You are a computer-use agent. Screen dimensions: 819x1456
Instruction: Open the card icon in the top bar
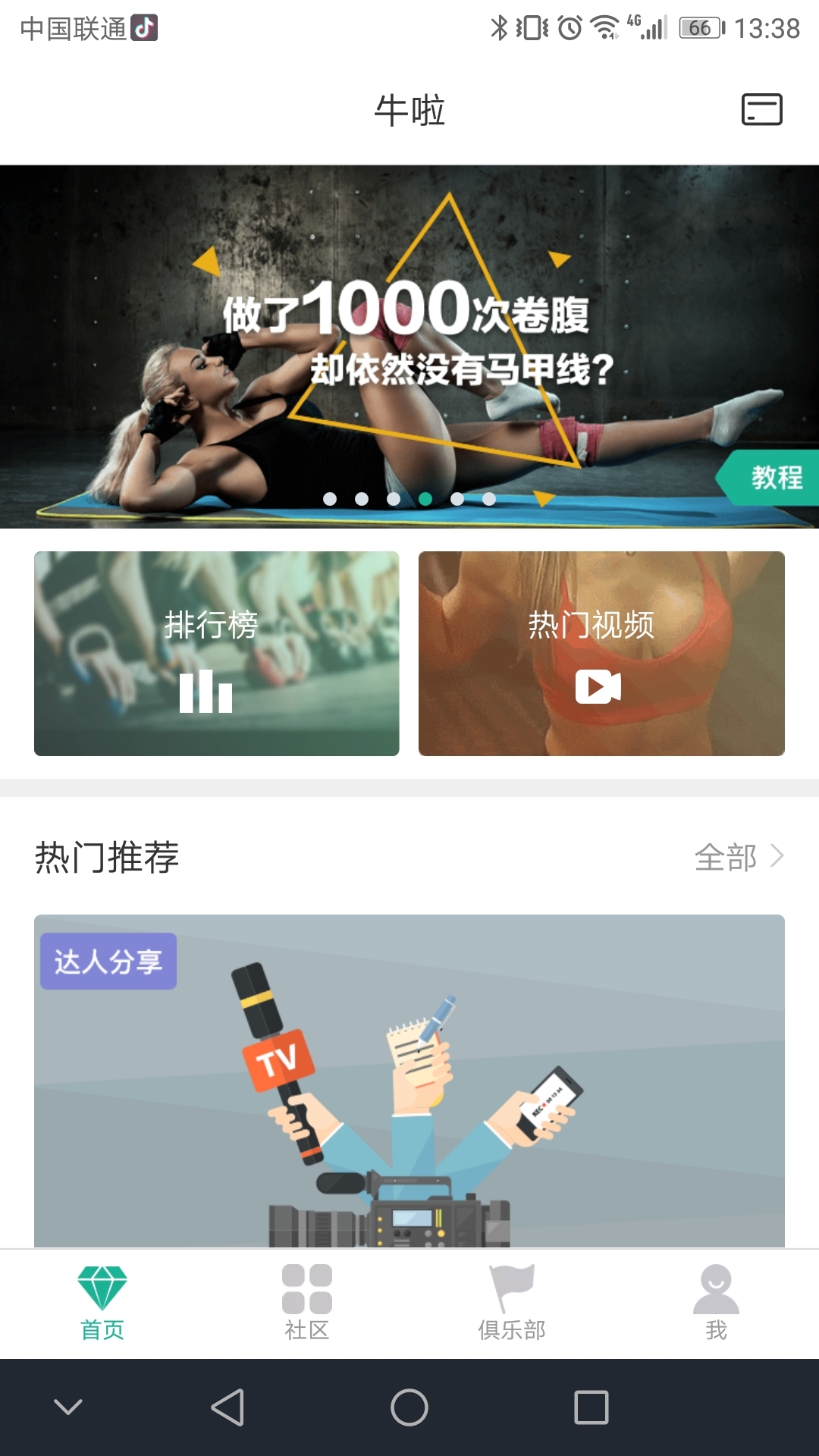pyautogui.click(x=761, y=109)
